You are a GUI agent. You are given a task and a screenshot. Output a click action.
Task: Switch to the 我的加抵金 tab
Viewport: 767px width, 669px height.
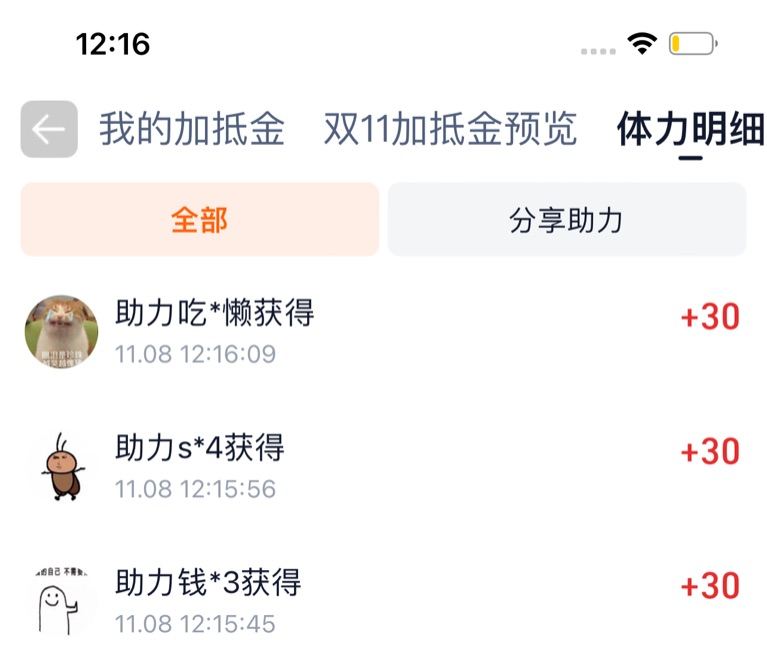(191, 130)
